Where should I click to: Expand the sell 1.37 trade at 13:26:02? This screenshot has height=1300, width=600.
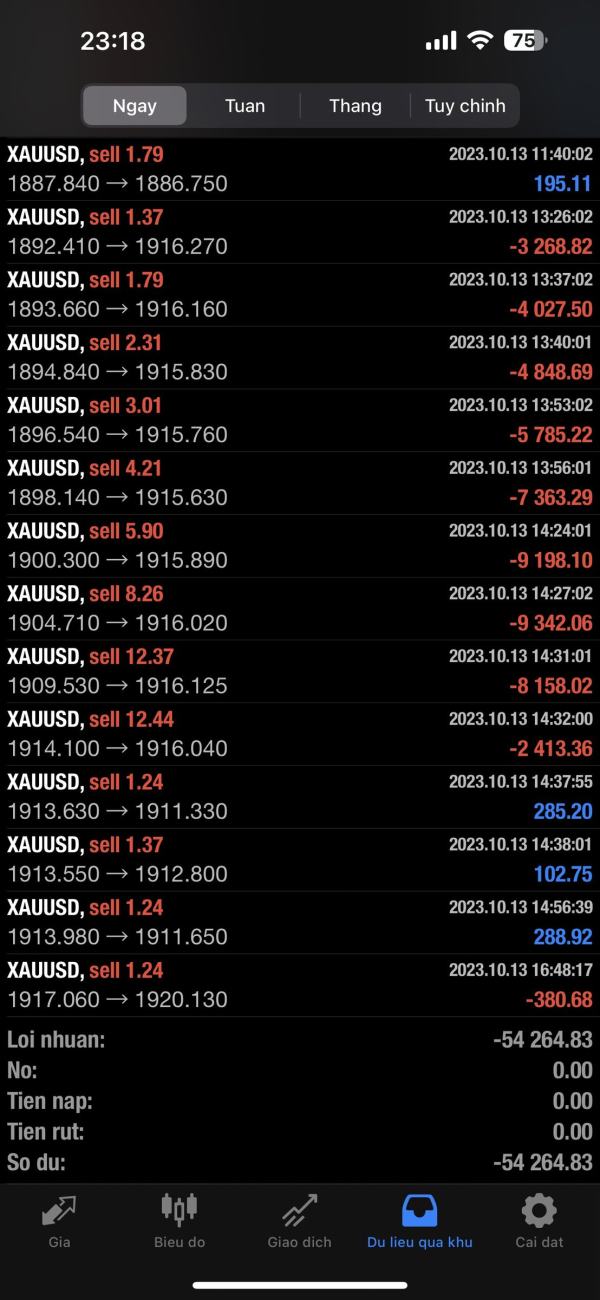click(300, 232)
